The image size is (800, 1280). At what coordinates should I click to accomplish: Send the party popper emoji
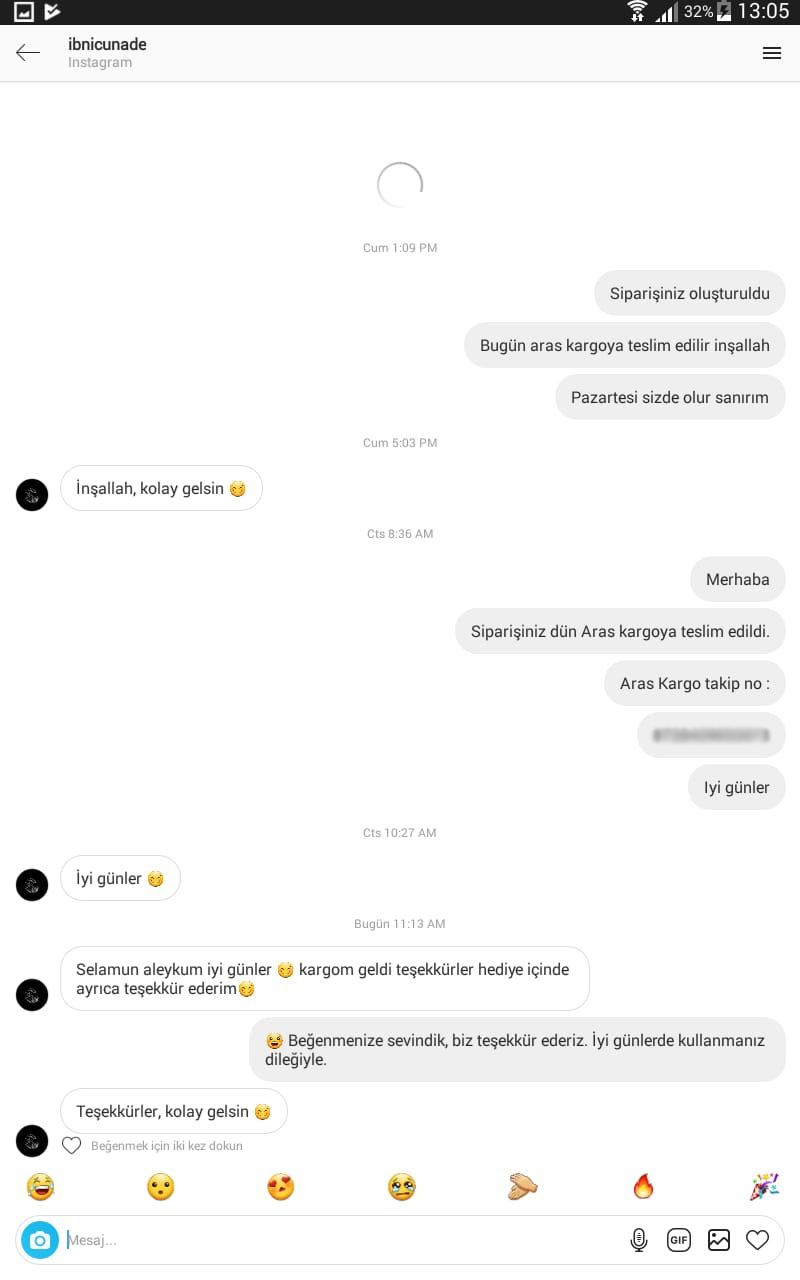click(x=764, y=1187)
